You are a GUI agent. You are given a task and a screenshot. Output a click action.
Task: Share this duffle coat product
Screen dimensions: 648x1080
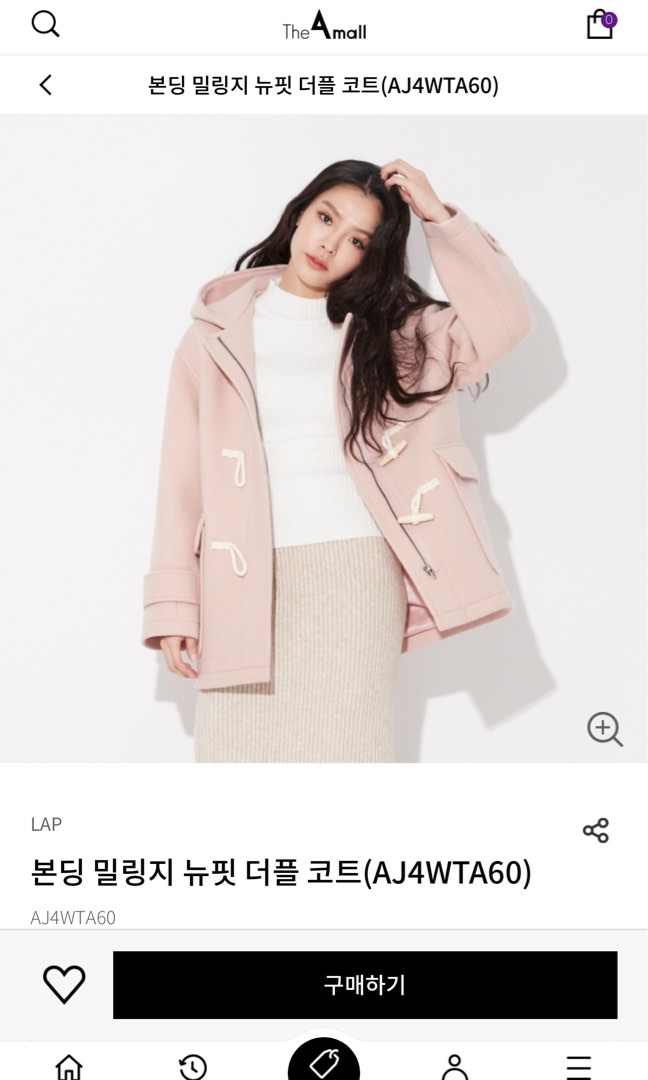(x=595, y=831)
